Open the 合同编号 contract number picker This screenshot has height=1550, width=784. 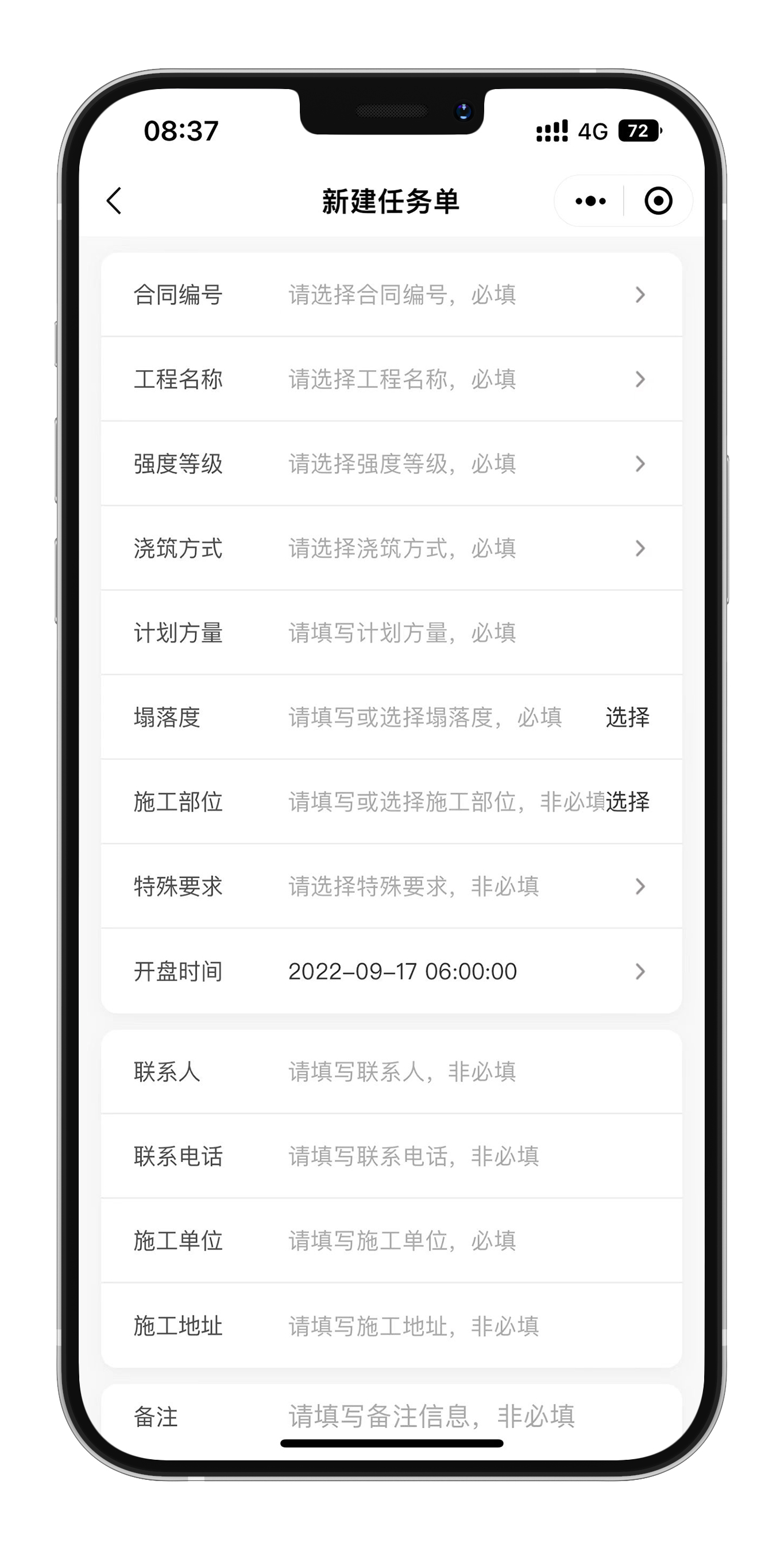[x=457, y=295]
